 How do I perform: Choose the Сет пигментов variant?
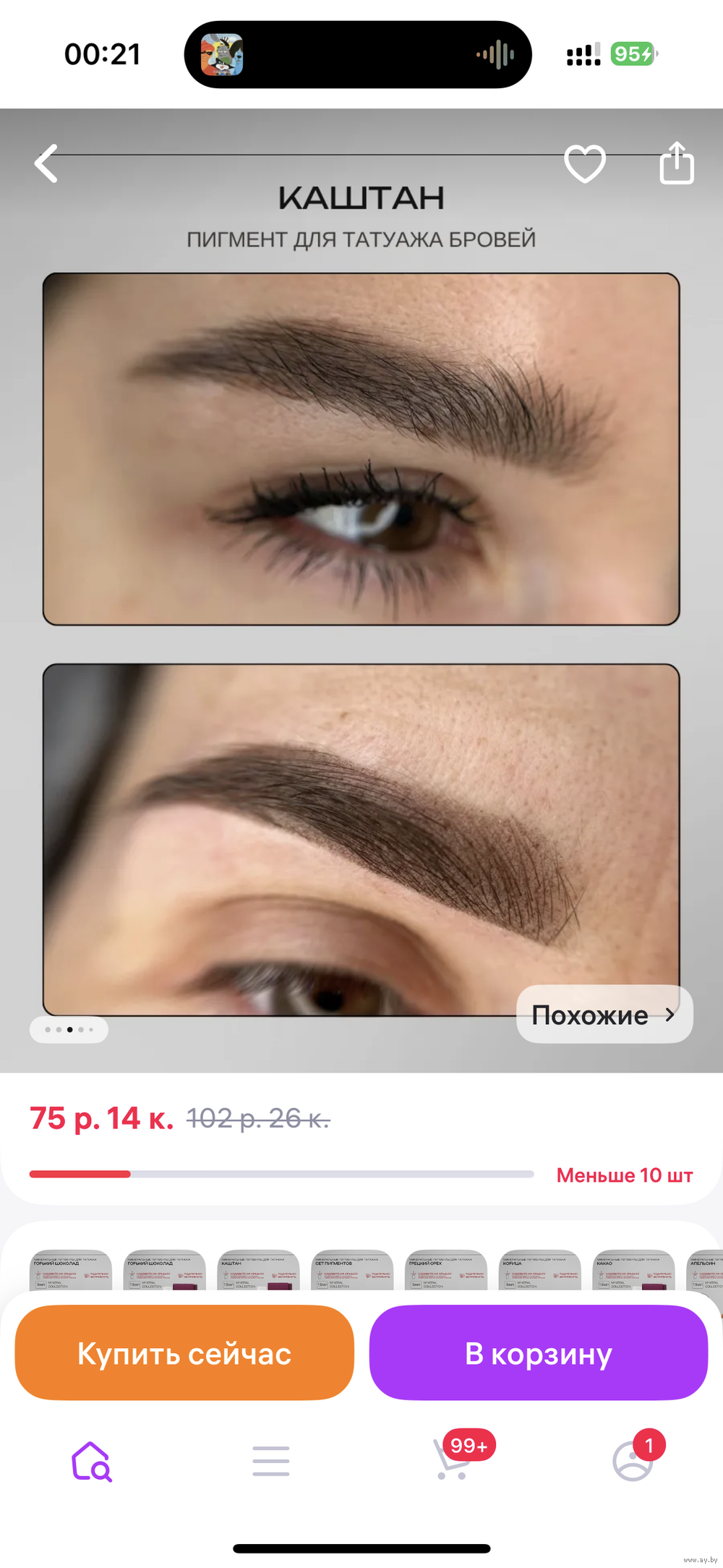click(x=352, y=1270)
